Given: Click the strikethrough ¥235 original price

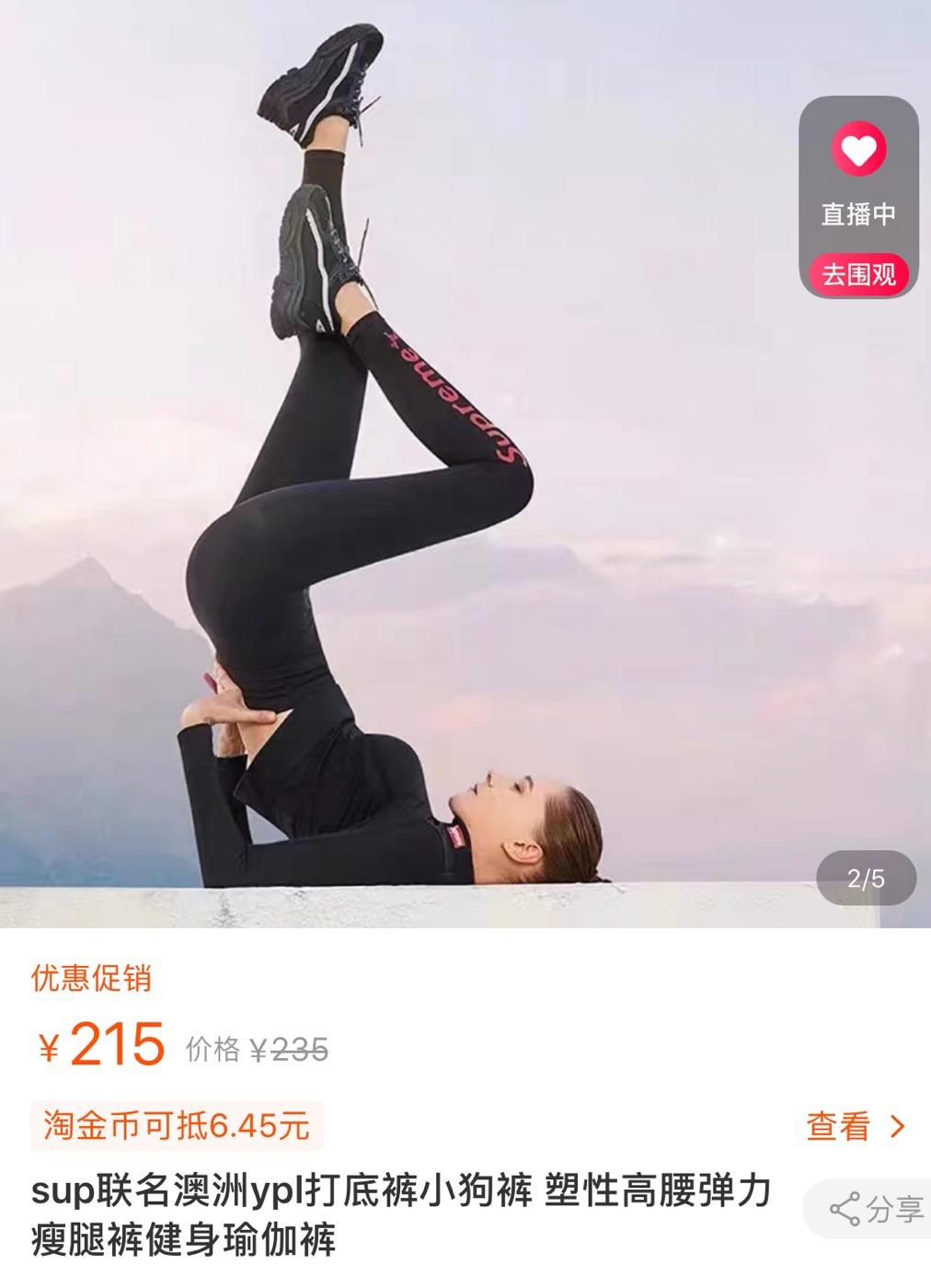Looking at the screenshot, I should tap(288, 1049).
